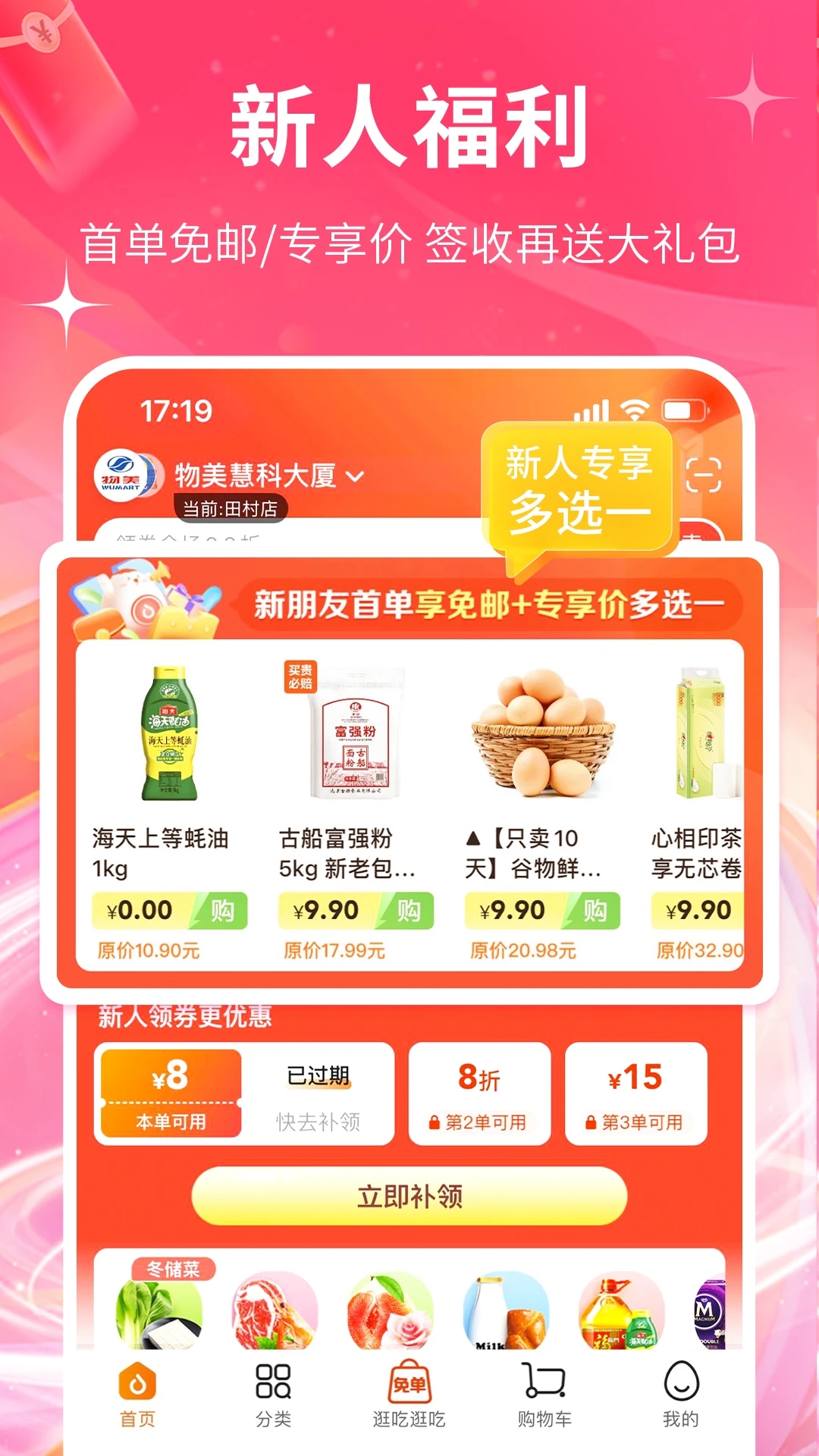Tap 购 button on the ¥0.00 oyster sauce
This screenshot has height=1456, width=819.
224,909
